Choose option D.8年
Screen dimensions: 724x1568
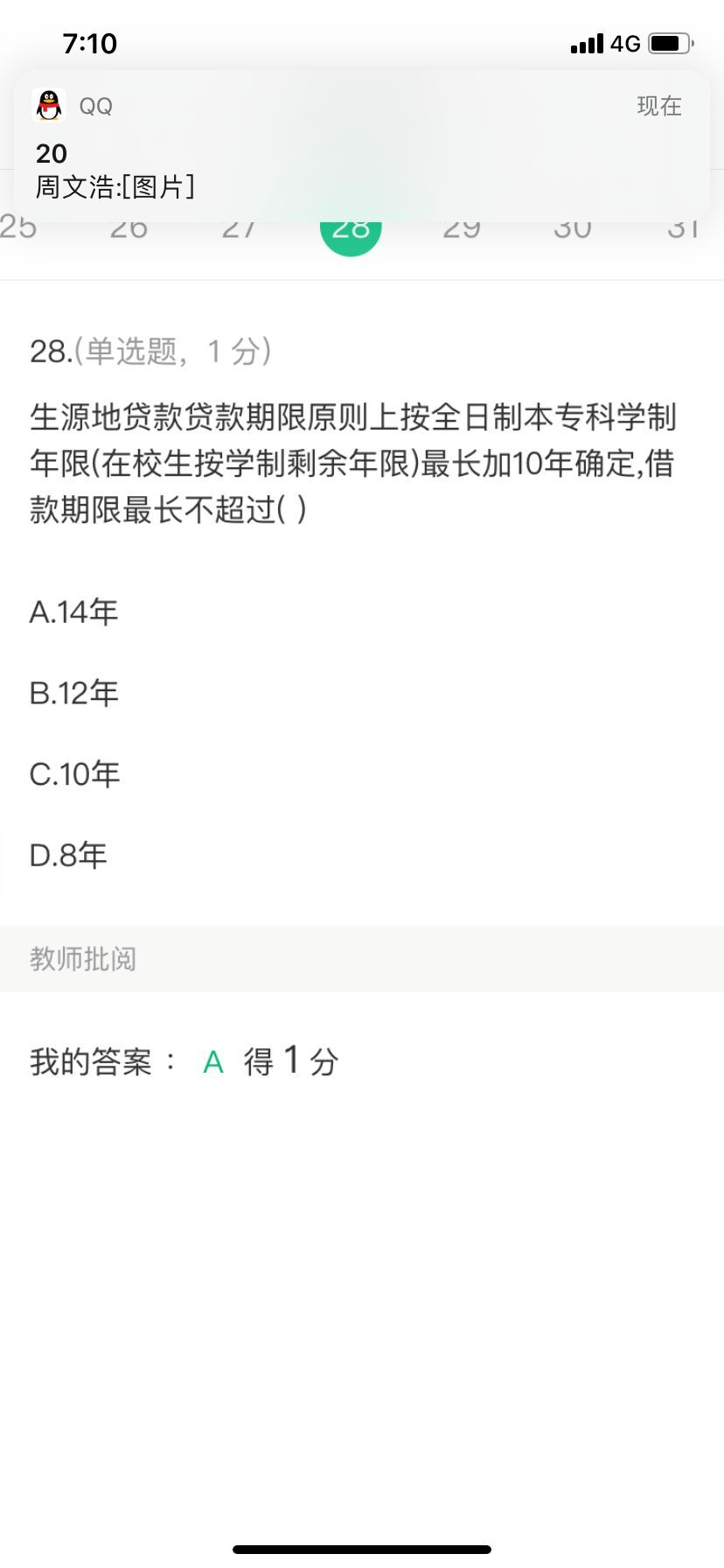pos(68,855)
